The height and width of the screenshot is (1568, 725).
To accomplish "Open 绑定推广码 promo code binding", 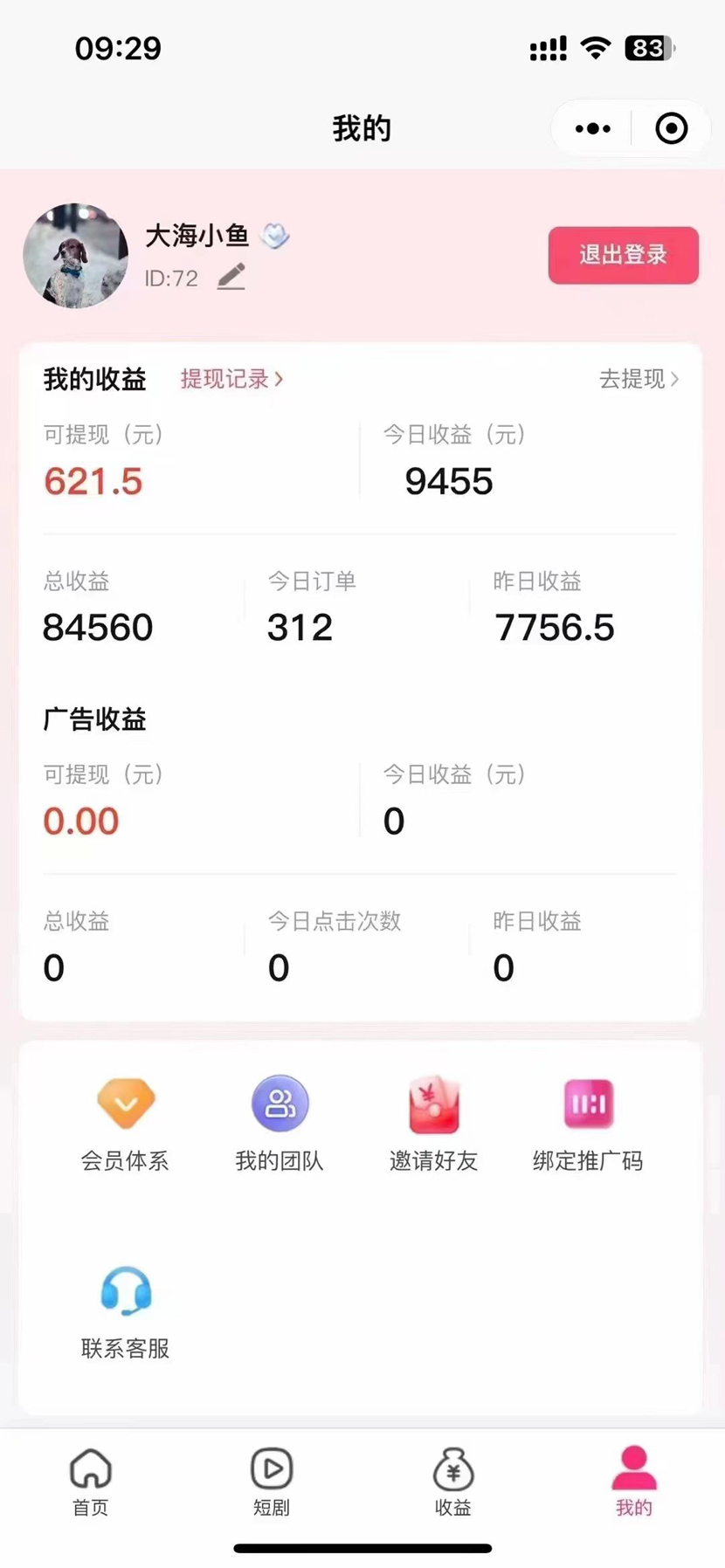I will pos(588,1123).
